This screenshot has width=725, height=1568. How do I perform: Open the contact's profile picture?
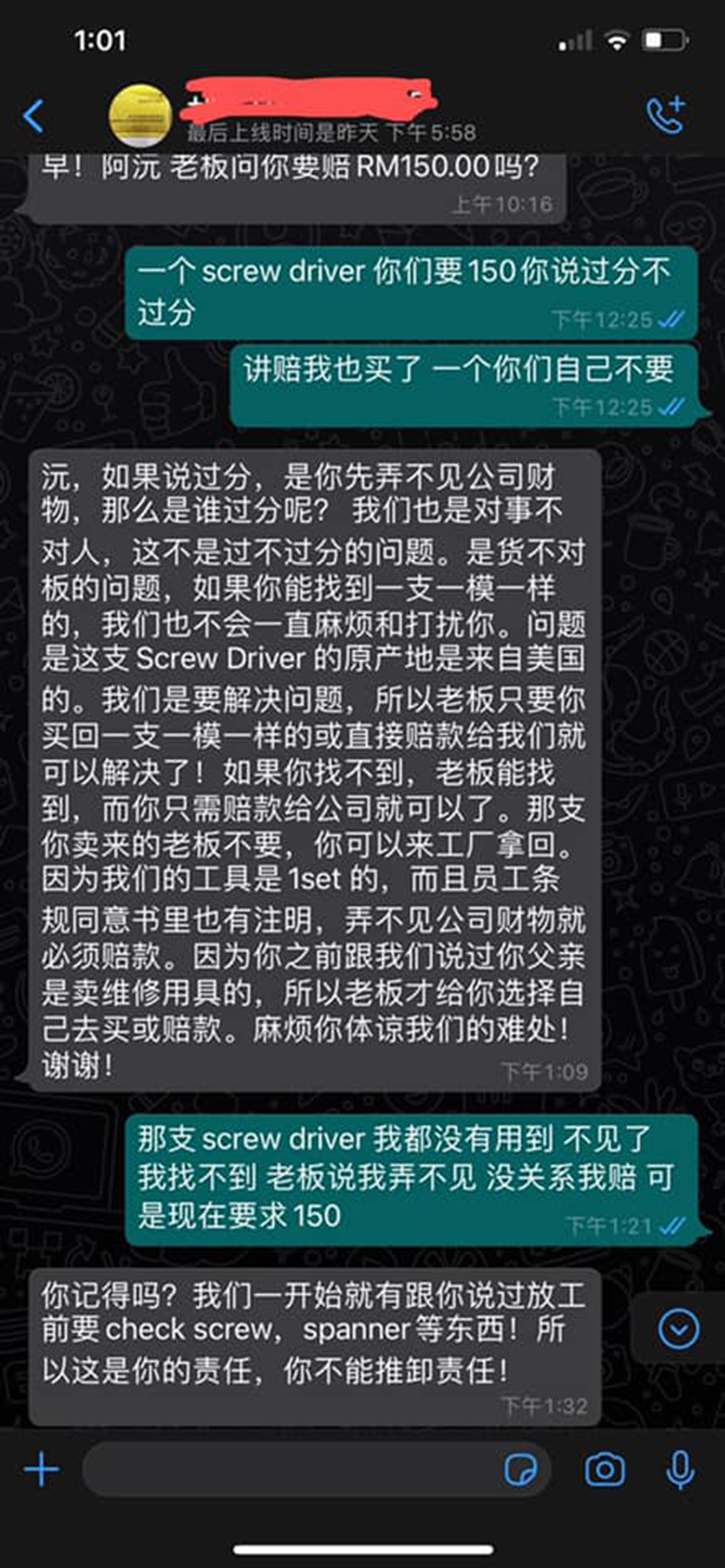pyautogui.click(x=140, y=116)
